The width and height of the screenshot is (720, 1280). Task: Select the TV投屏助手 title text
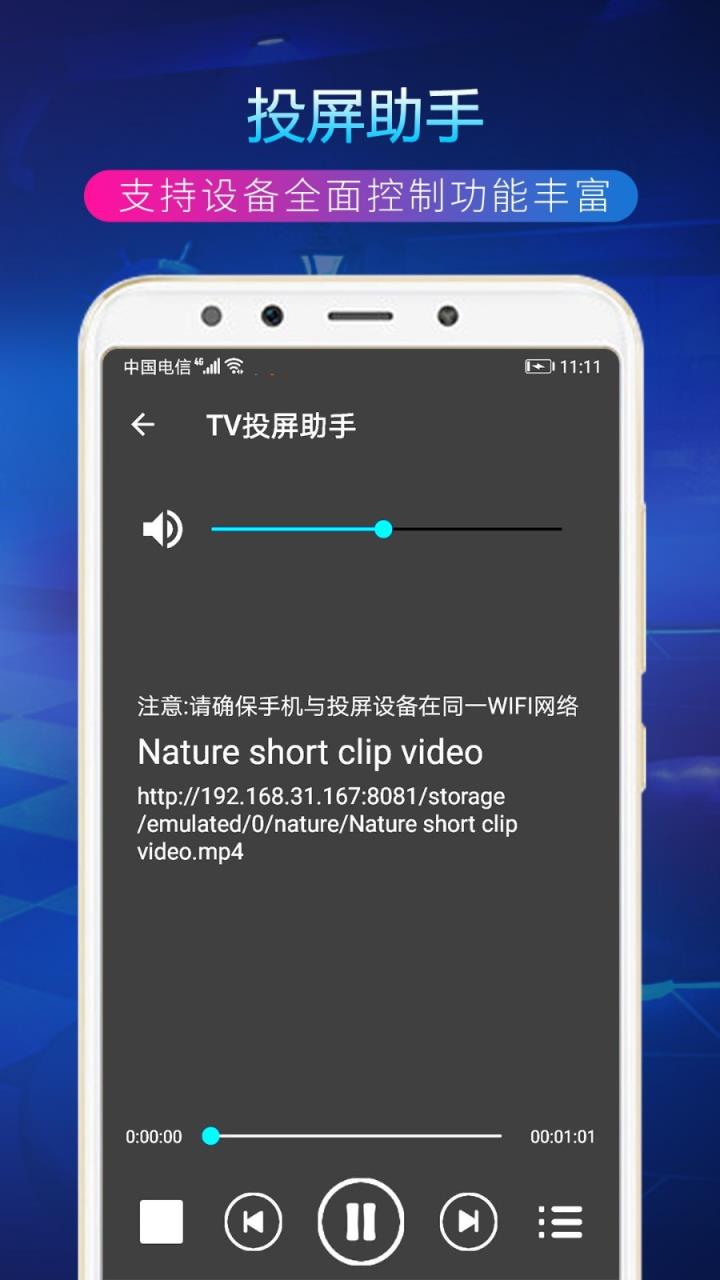(x=281, y=425)
